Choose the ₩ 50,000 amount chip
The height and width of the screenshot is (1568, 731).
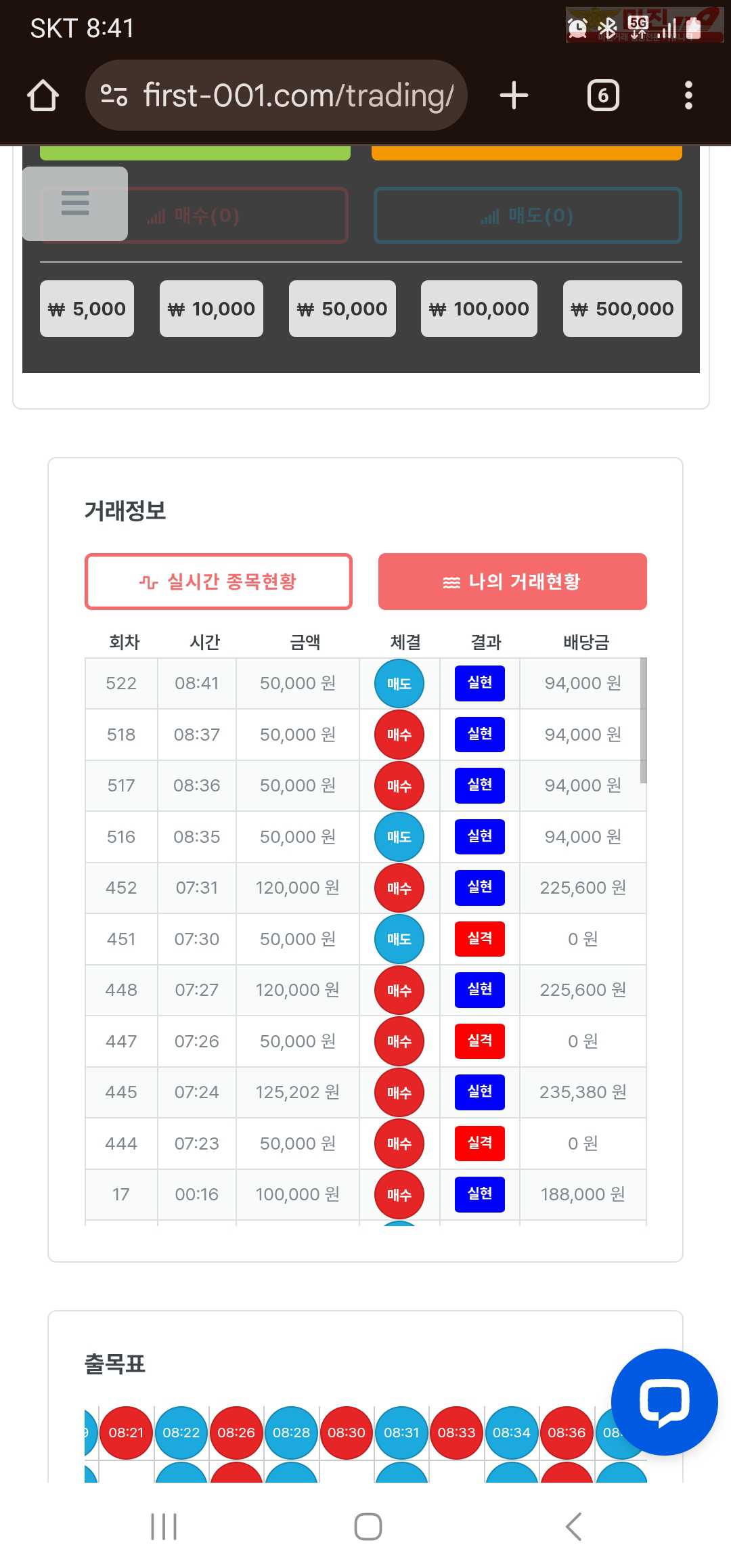(x=342, y=309)
